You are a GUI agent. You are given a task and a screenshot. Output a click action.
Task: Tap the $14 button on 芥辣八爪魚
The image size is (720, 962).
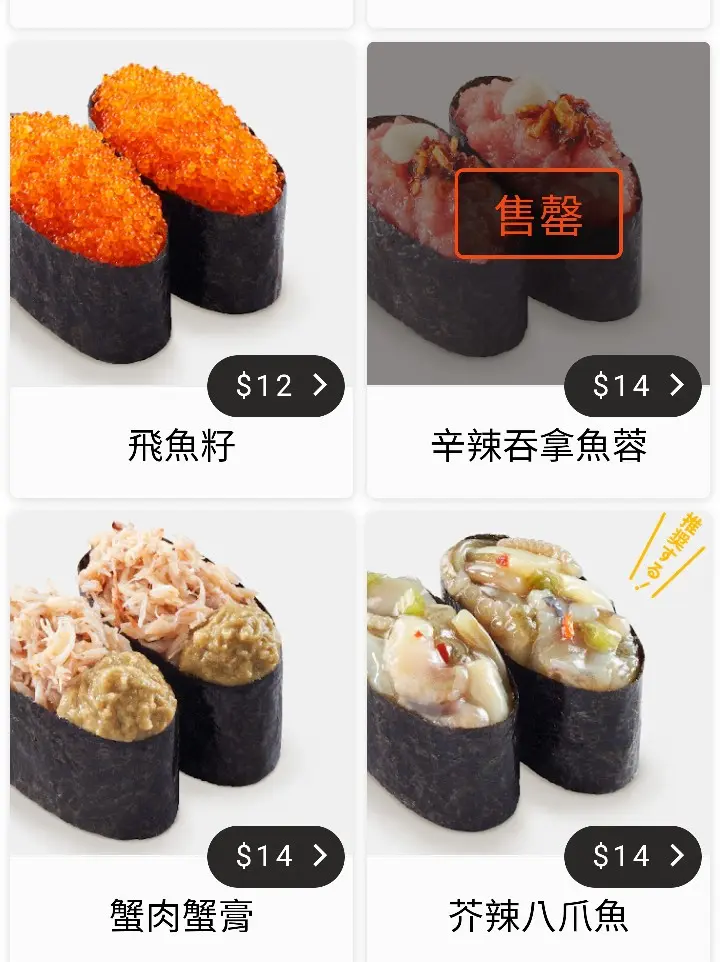tap(633, 856)
